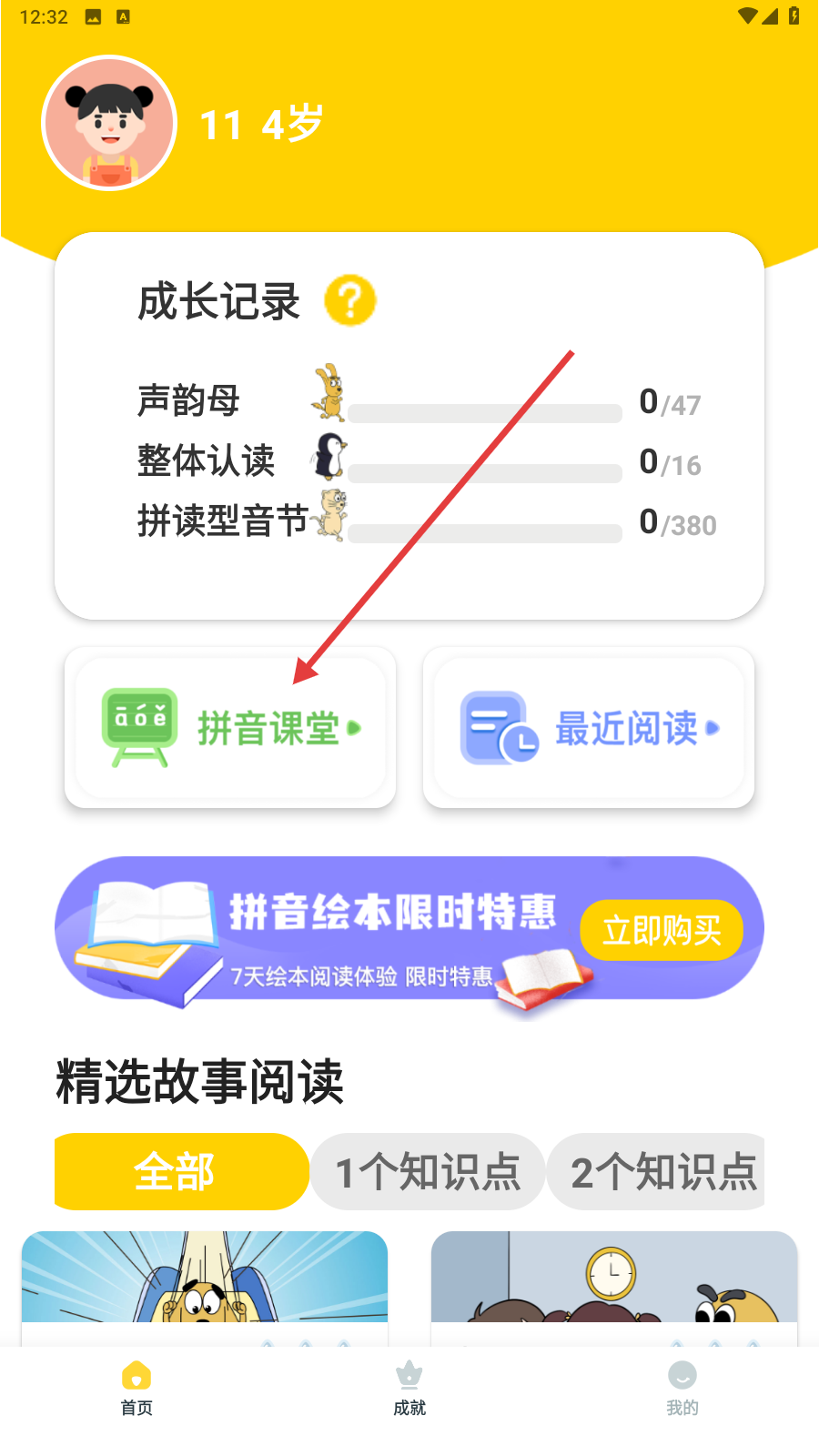Tap 立即购买 on the promo banner

pos(662,930)
